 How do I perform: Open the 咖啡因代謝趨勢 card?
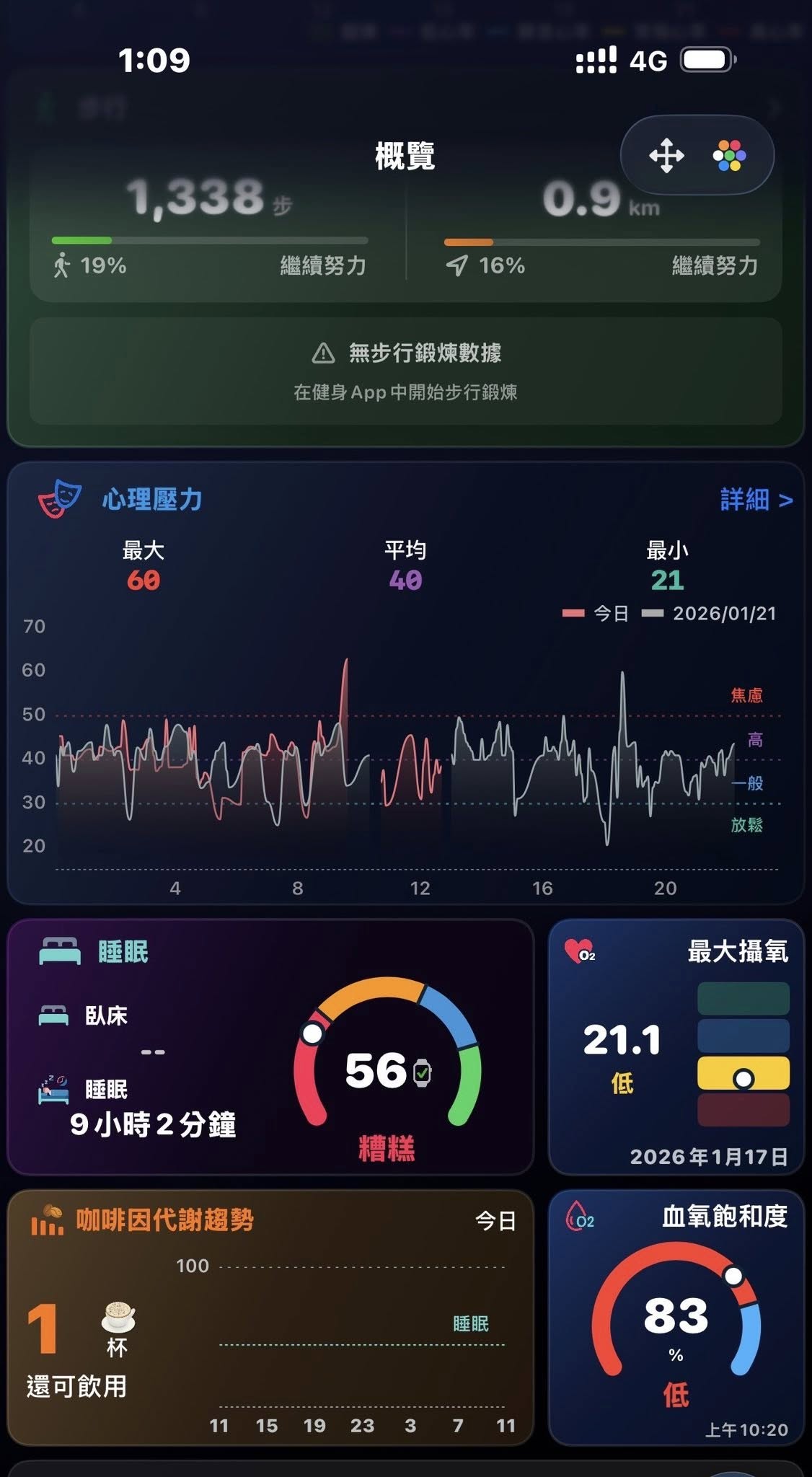(x=270, y=1318)
